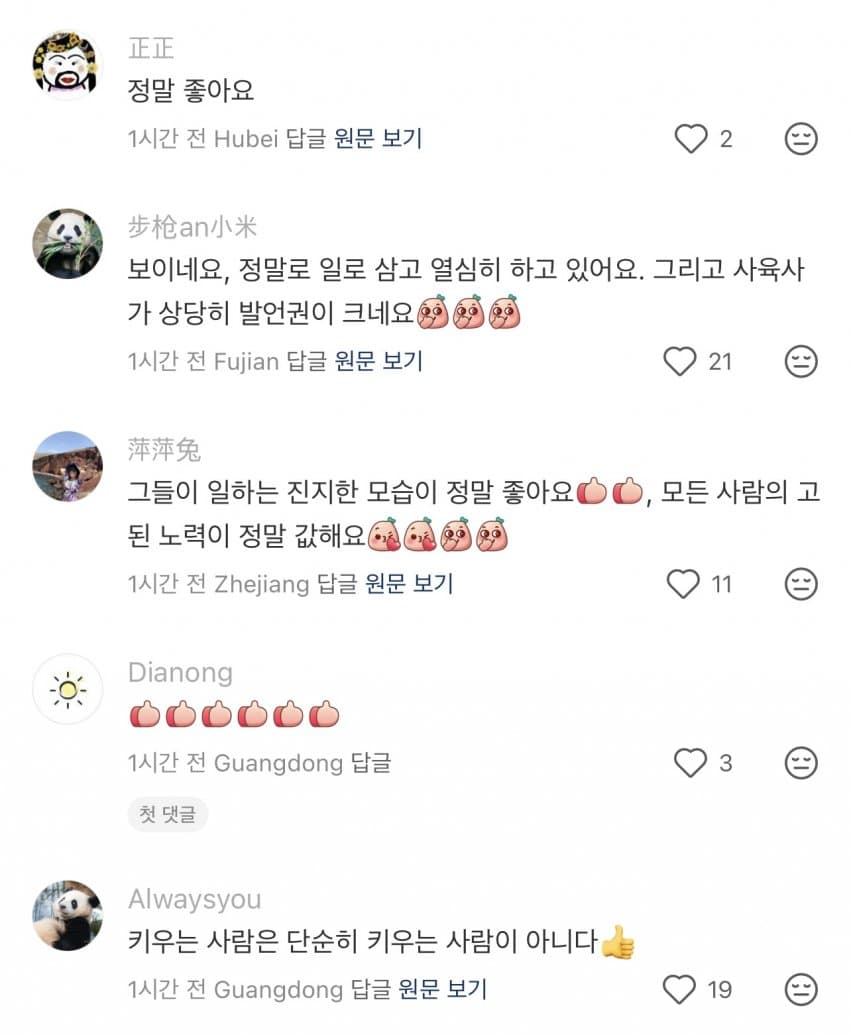The width and height of the screenshot is (850, 1035).
Task: Dislike the comment by 步枪an小米
Action: click(x=800, y=361)
